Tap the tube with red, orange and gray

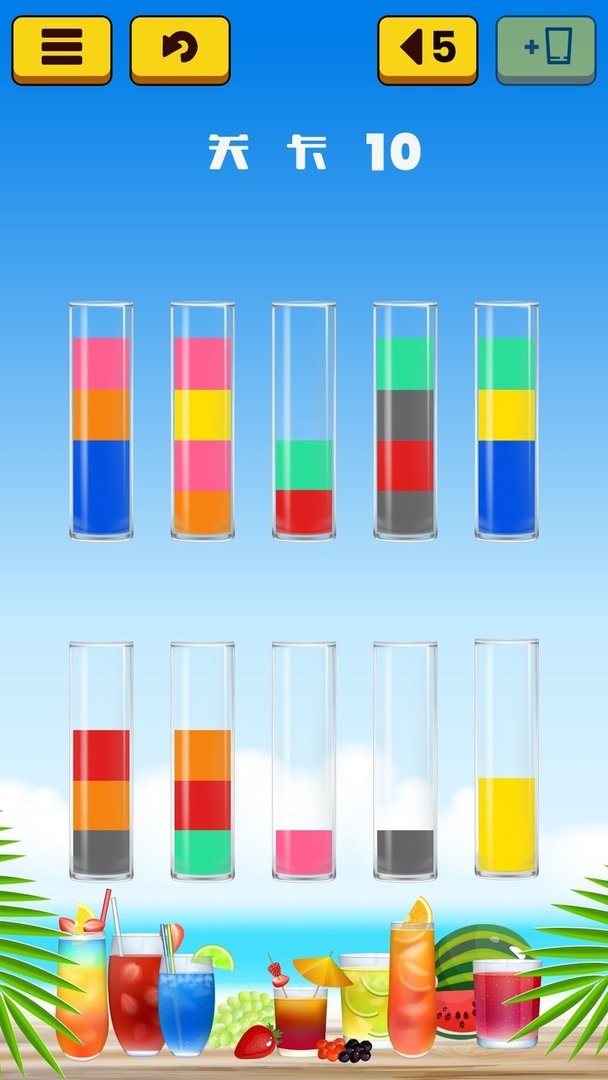(101, 761)
